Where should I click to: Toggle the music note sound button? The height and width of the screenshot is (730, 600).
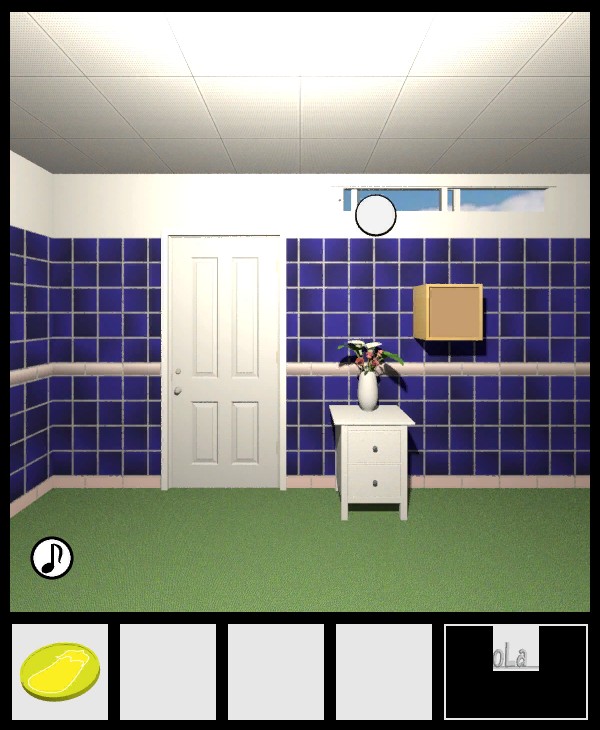52,558
